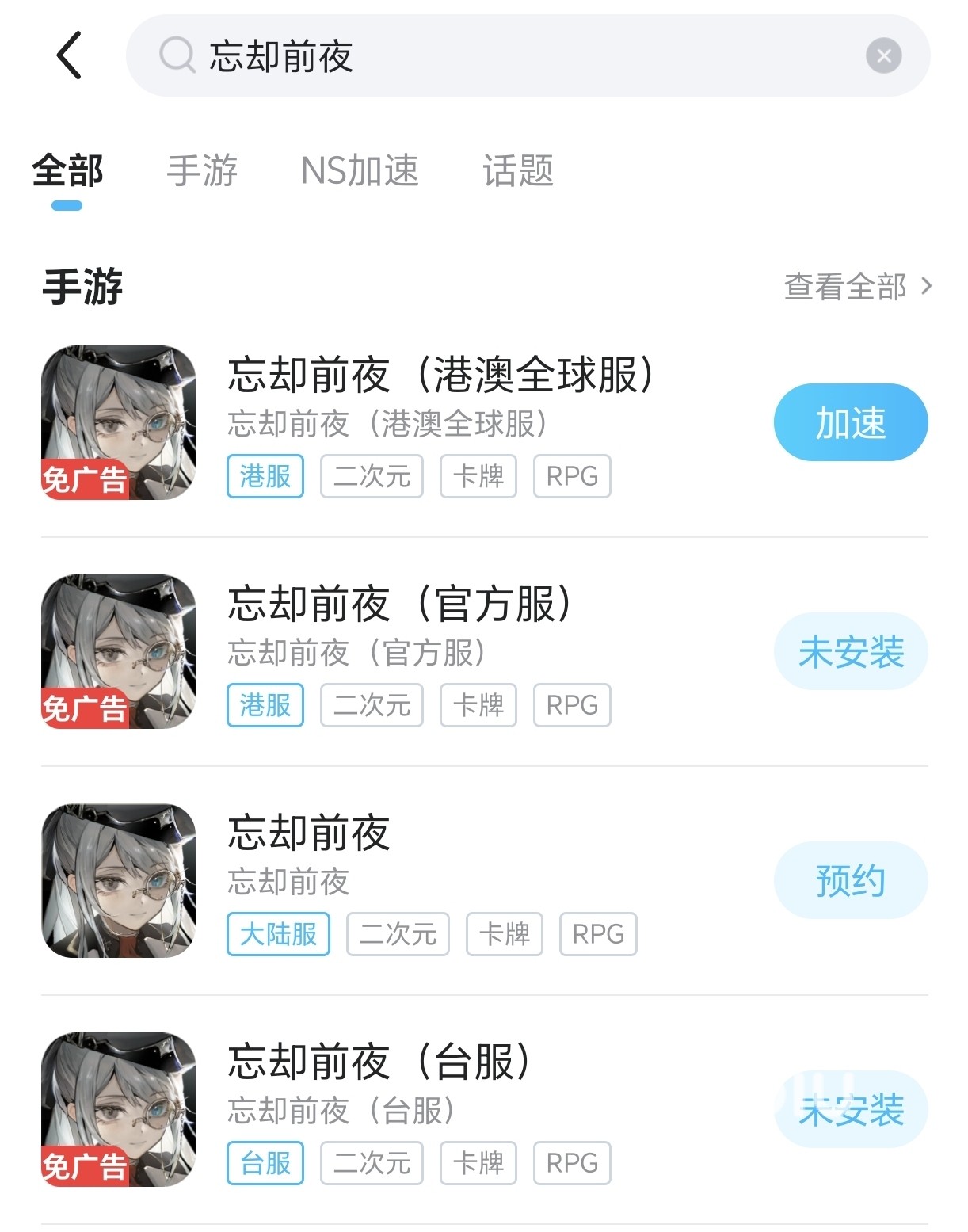The height and width of the screenshot is (1232, 968).
Task: Open 查看全部 for mobile games
Action: click(x=857, y=286)
